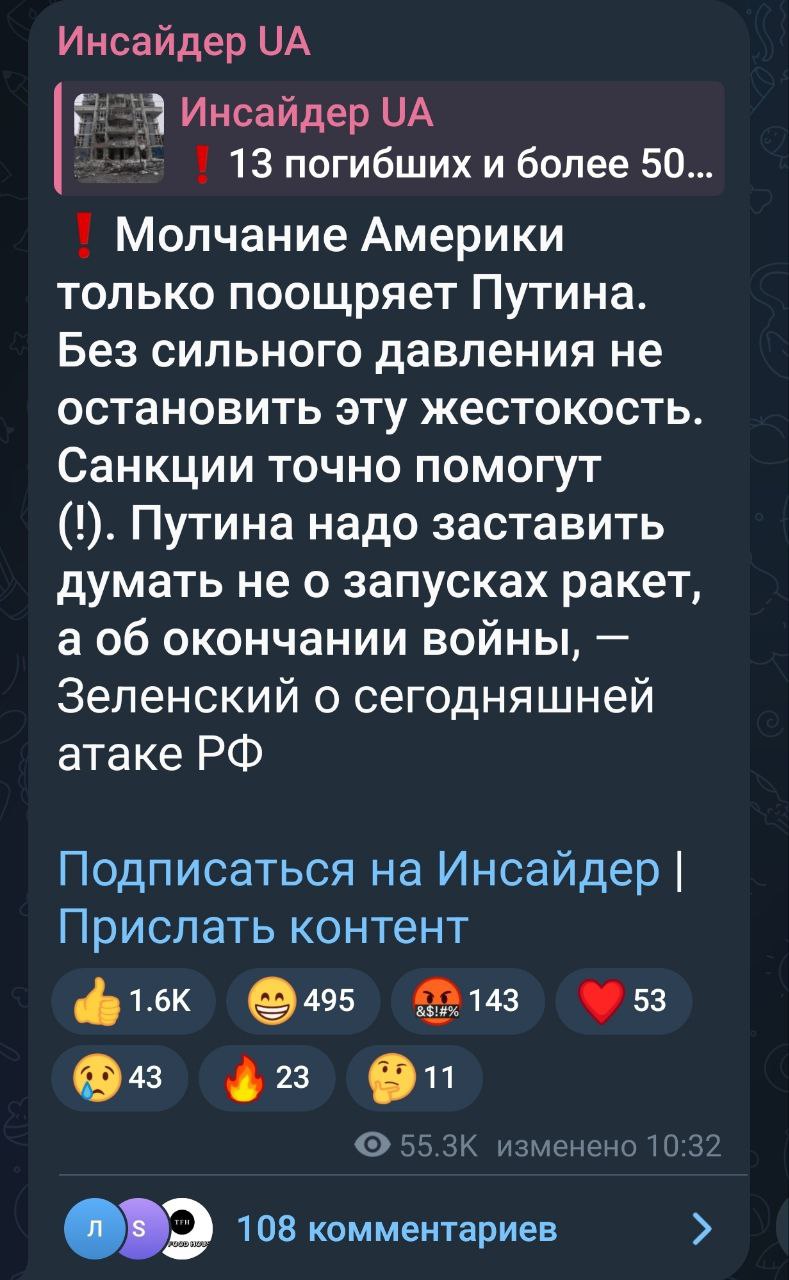Add the crying face reaction, 43
789x1280 pixels.
119,1078
